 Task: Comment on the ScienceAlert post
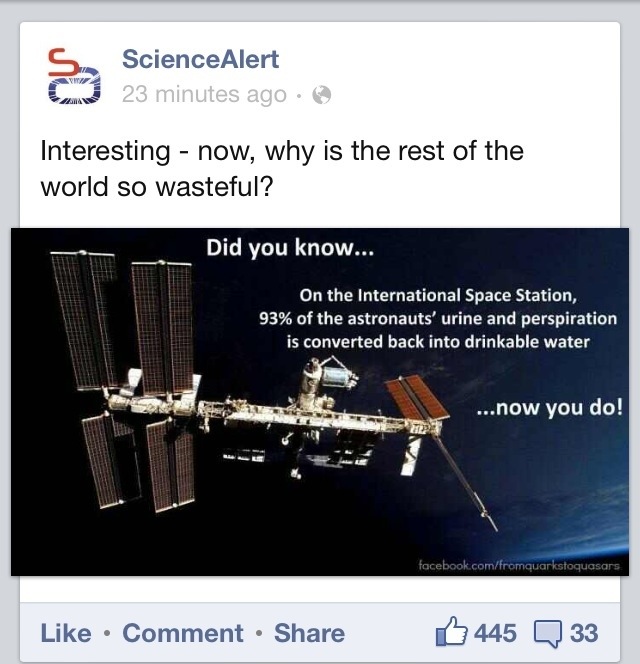[182, 633]
